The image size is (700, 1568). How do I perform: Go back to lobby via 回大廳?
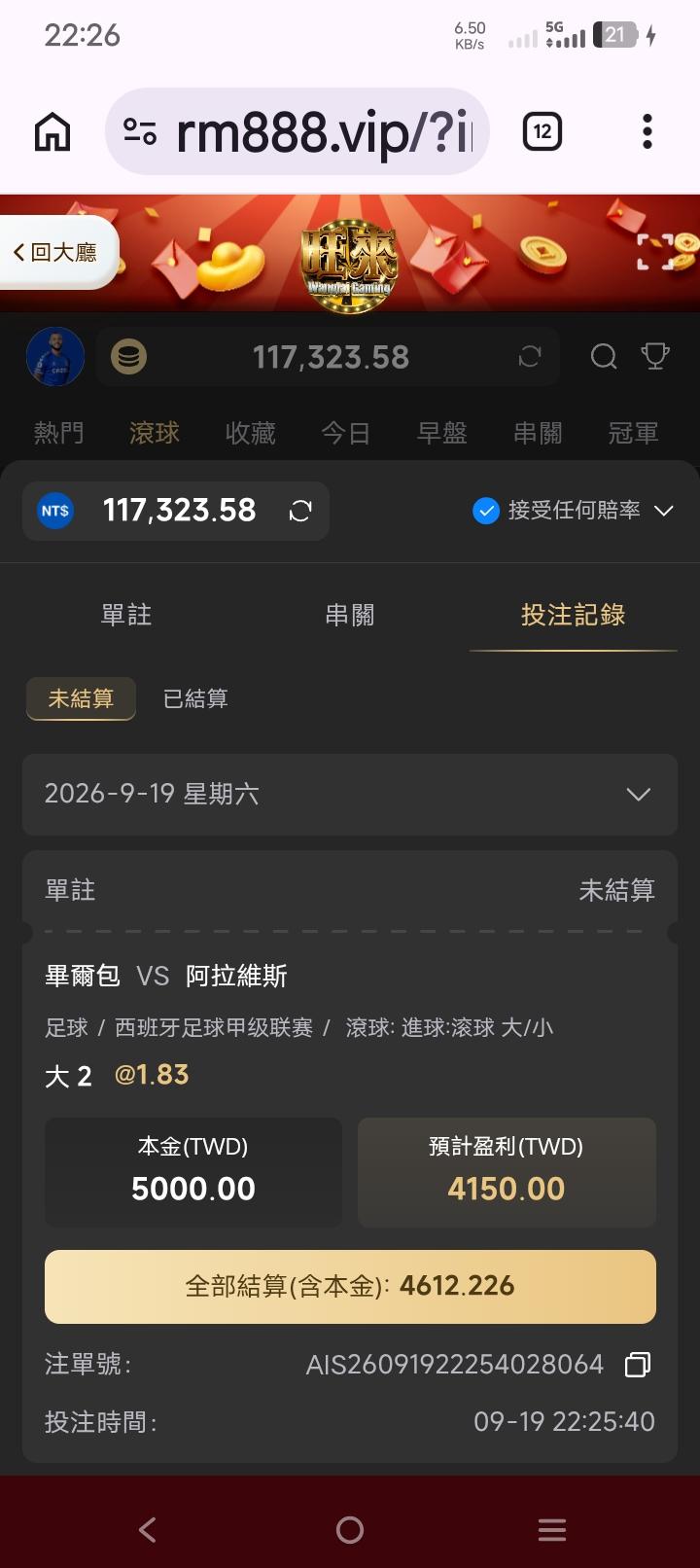click(x=56, y=253)
